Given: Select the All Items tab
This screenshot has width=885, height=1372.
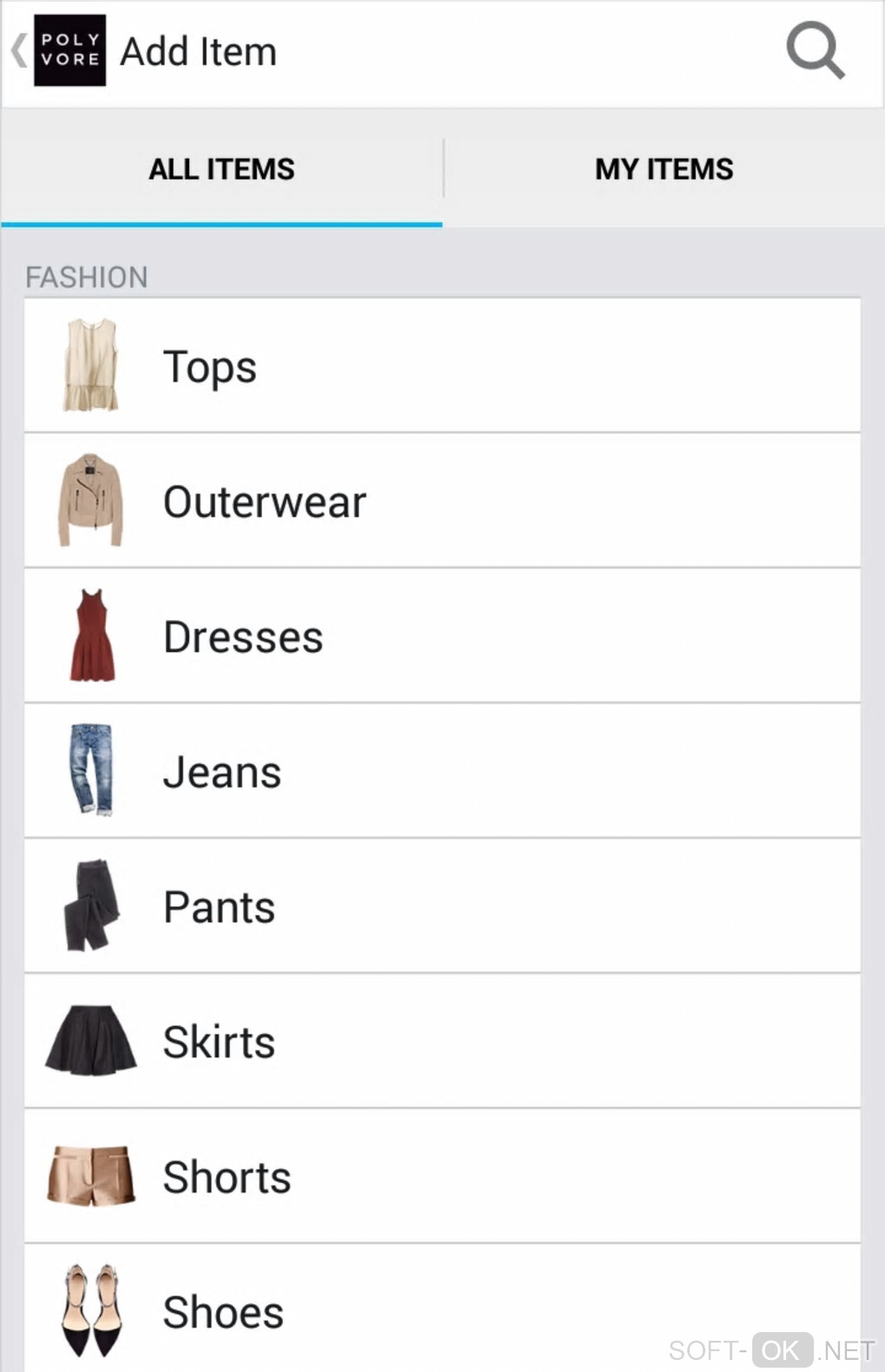Looking at the screenshot, I should click(x=221, y=169).
